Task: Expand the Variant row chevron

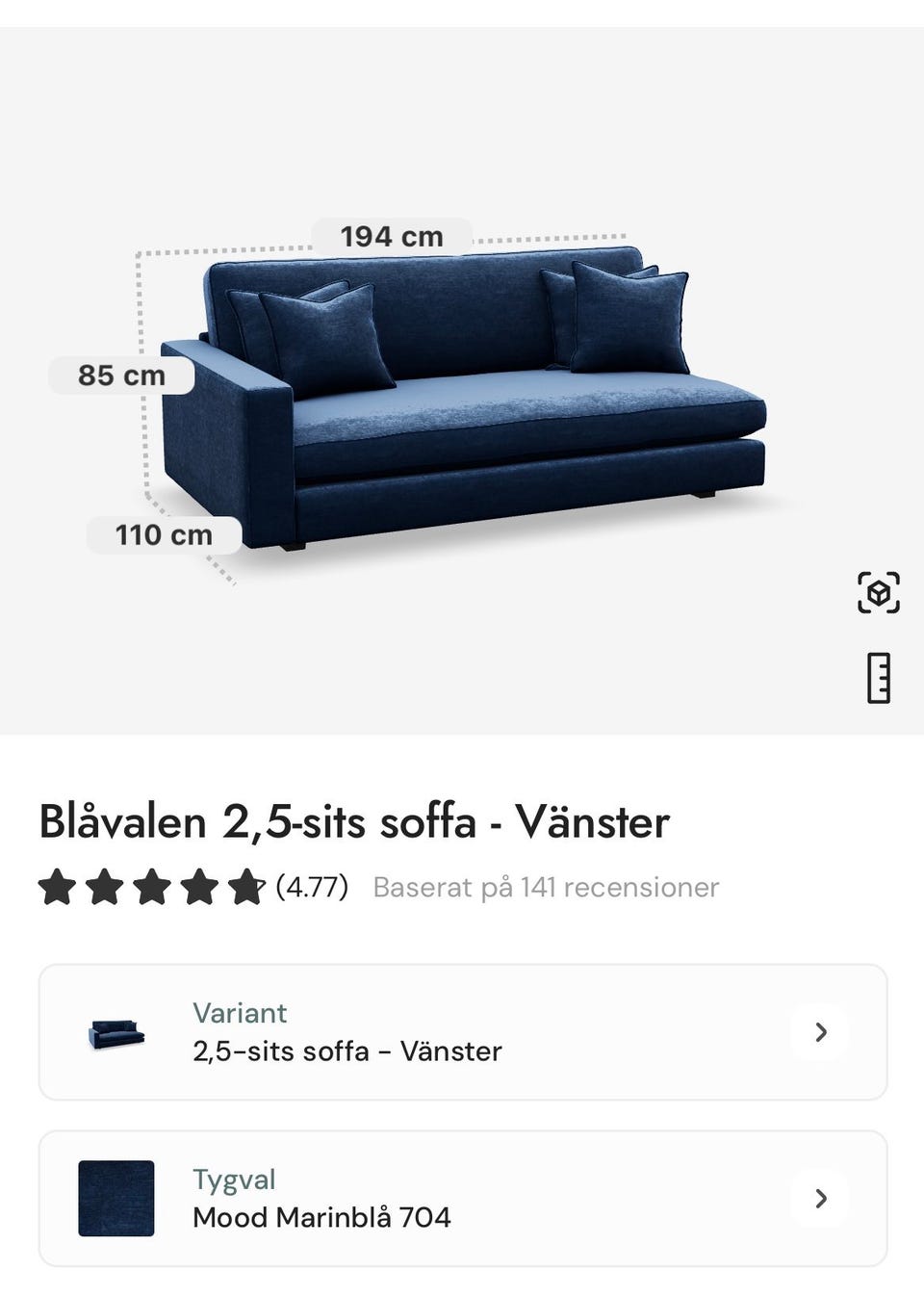Action: [821, 1031]
